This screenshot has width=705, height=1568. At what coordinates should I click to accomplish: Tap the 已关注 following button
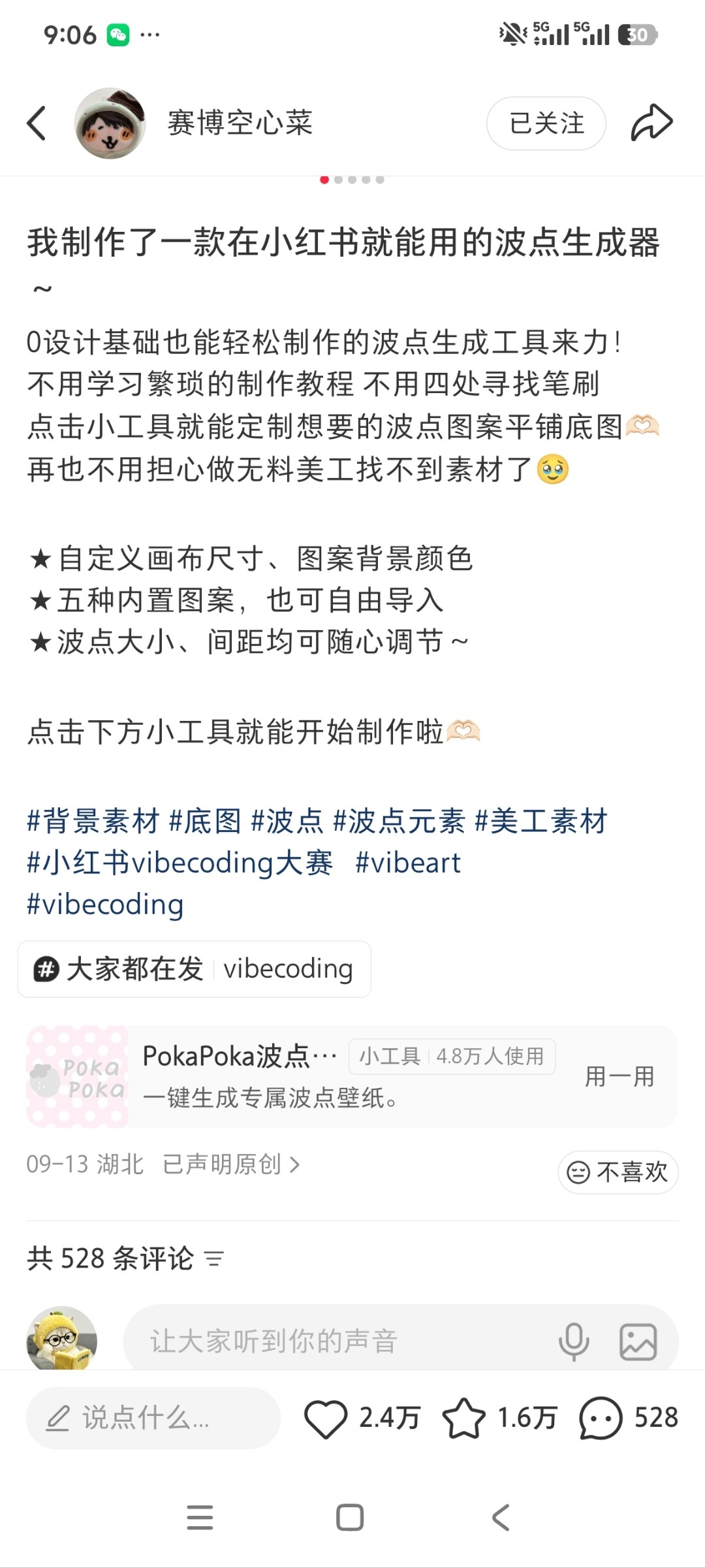click(546, 123)
